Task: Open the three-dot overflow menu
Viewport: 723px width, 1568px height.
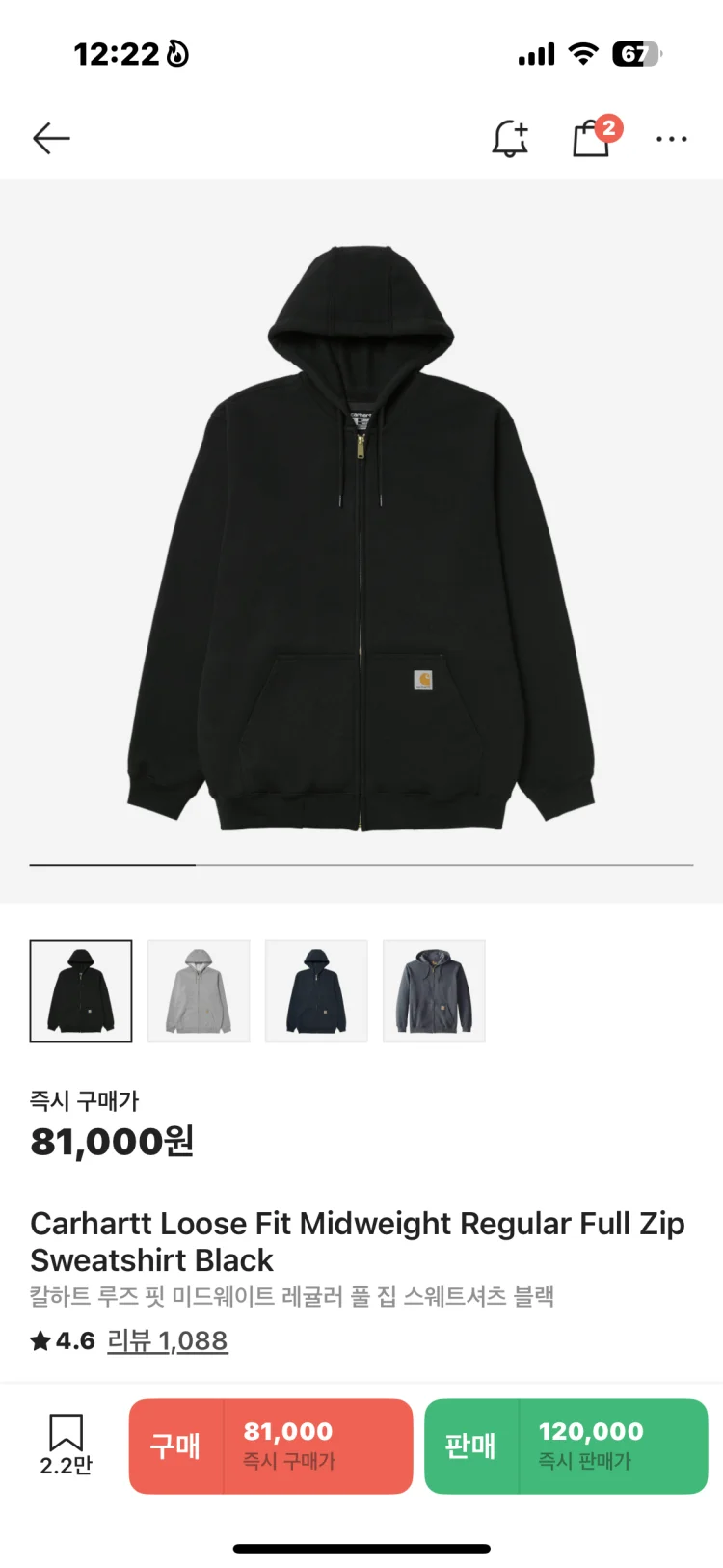Action: (671, 140)
